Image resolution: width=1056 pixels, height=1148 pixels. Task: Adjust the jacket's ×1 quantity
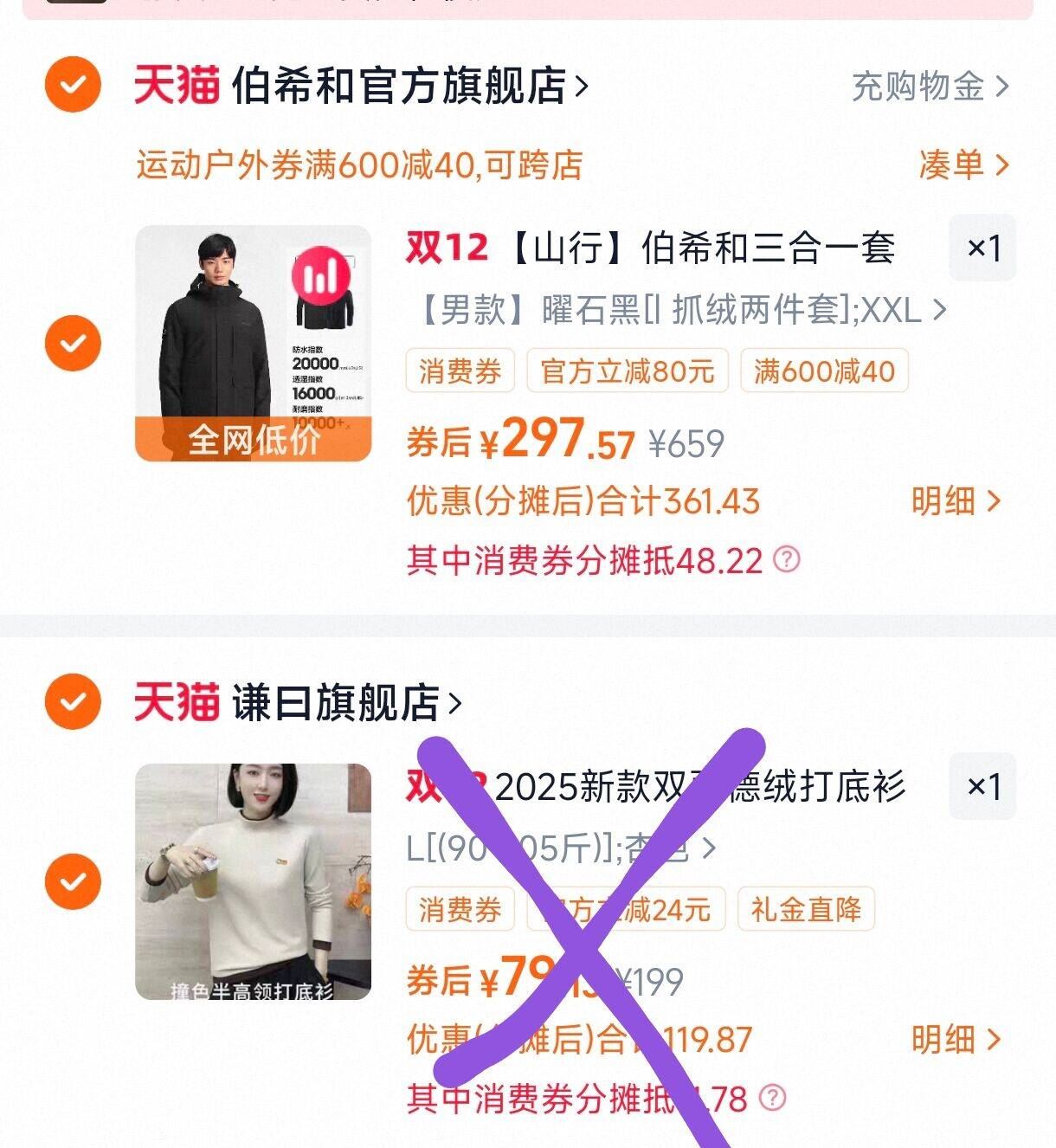click(x=982, y=248)
